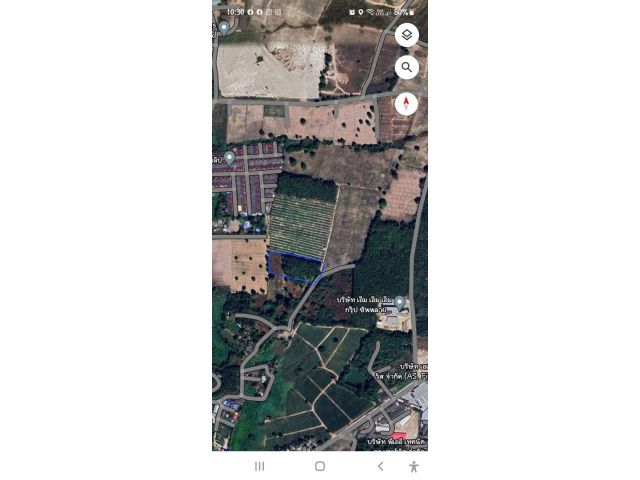Go to the home screen
Screen dimensions: 640x480
[320, 466]
